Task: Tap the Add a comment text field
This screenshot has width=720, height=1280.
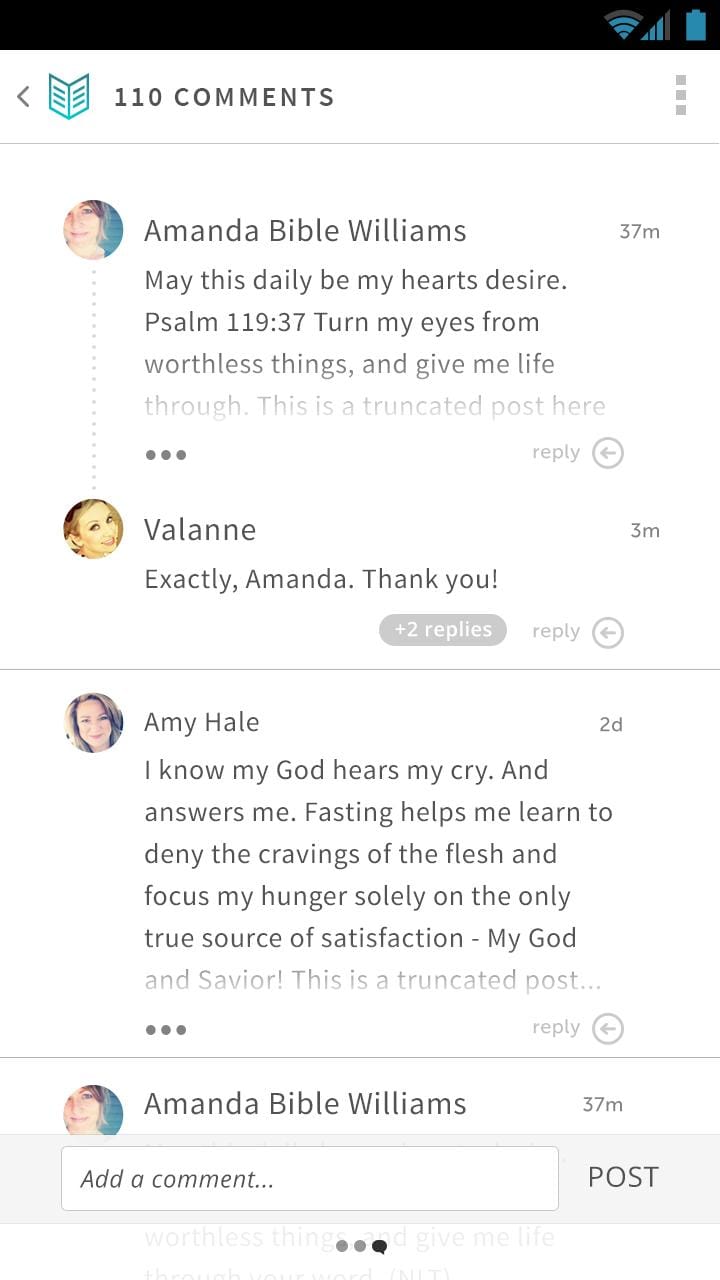Action: (310, 1178)
